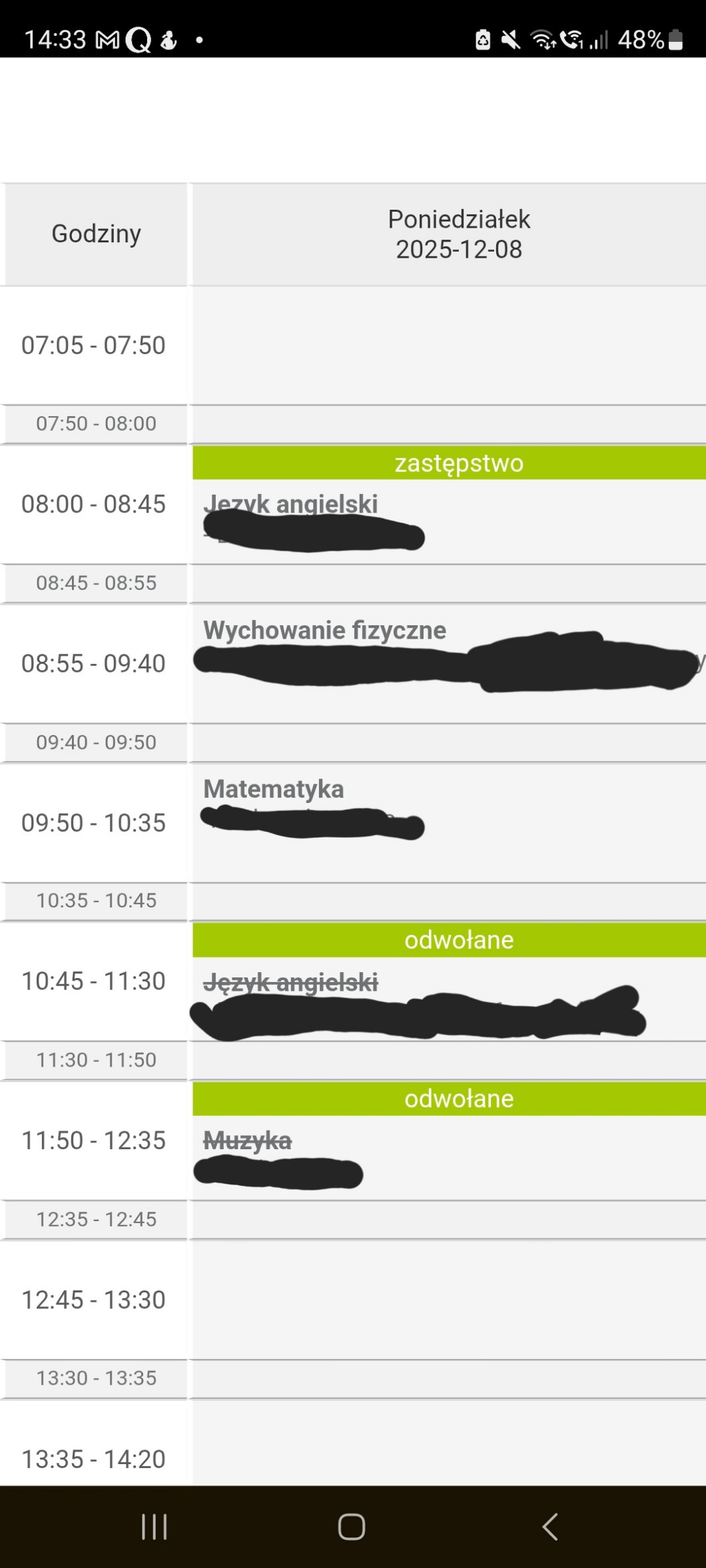The width and height of the screenshot is (706, 1568).
Task: Go back with the system back button
Action: pyautogui.click(x=549, y=1527)
